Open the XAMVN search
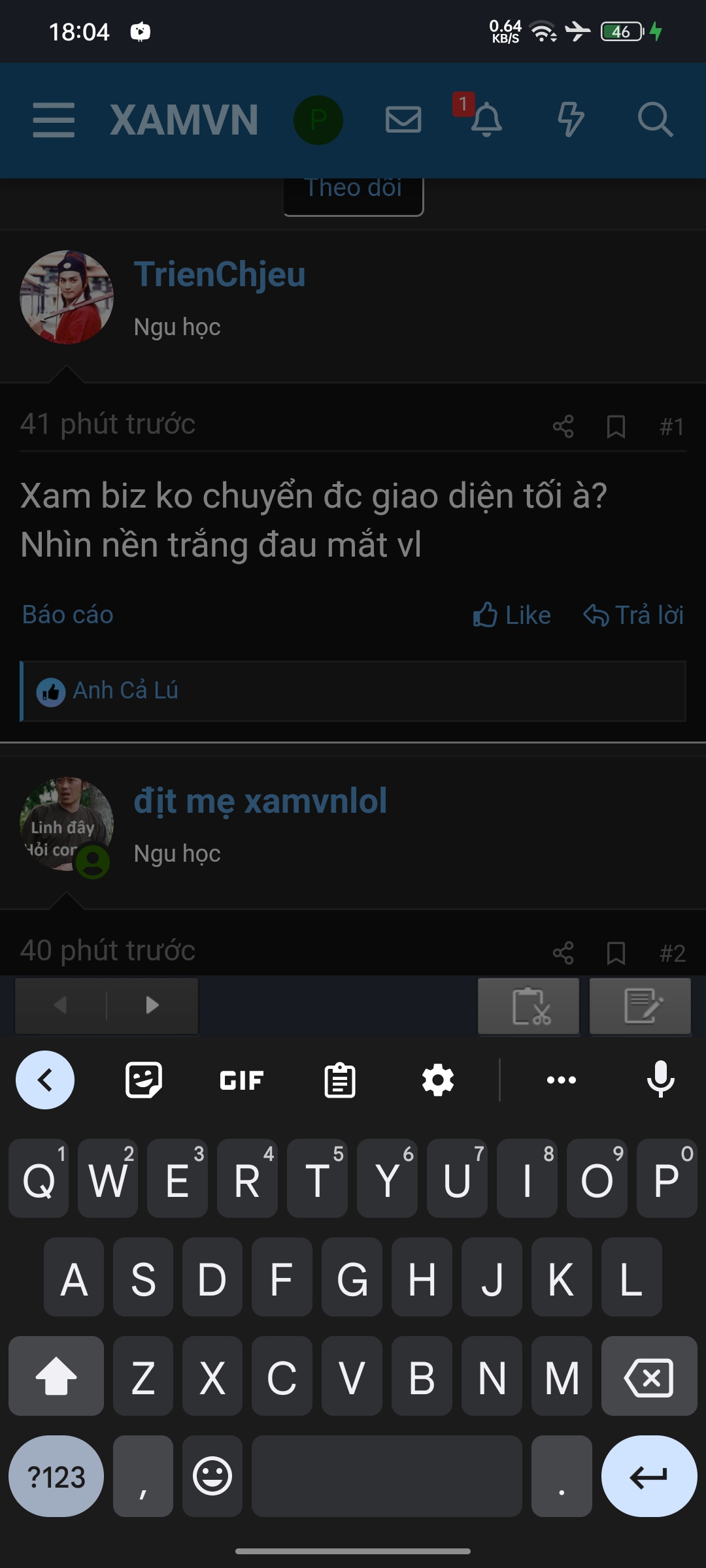 coord(654,119)
